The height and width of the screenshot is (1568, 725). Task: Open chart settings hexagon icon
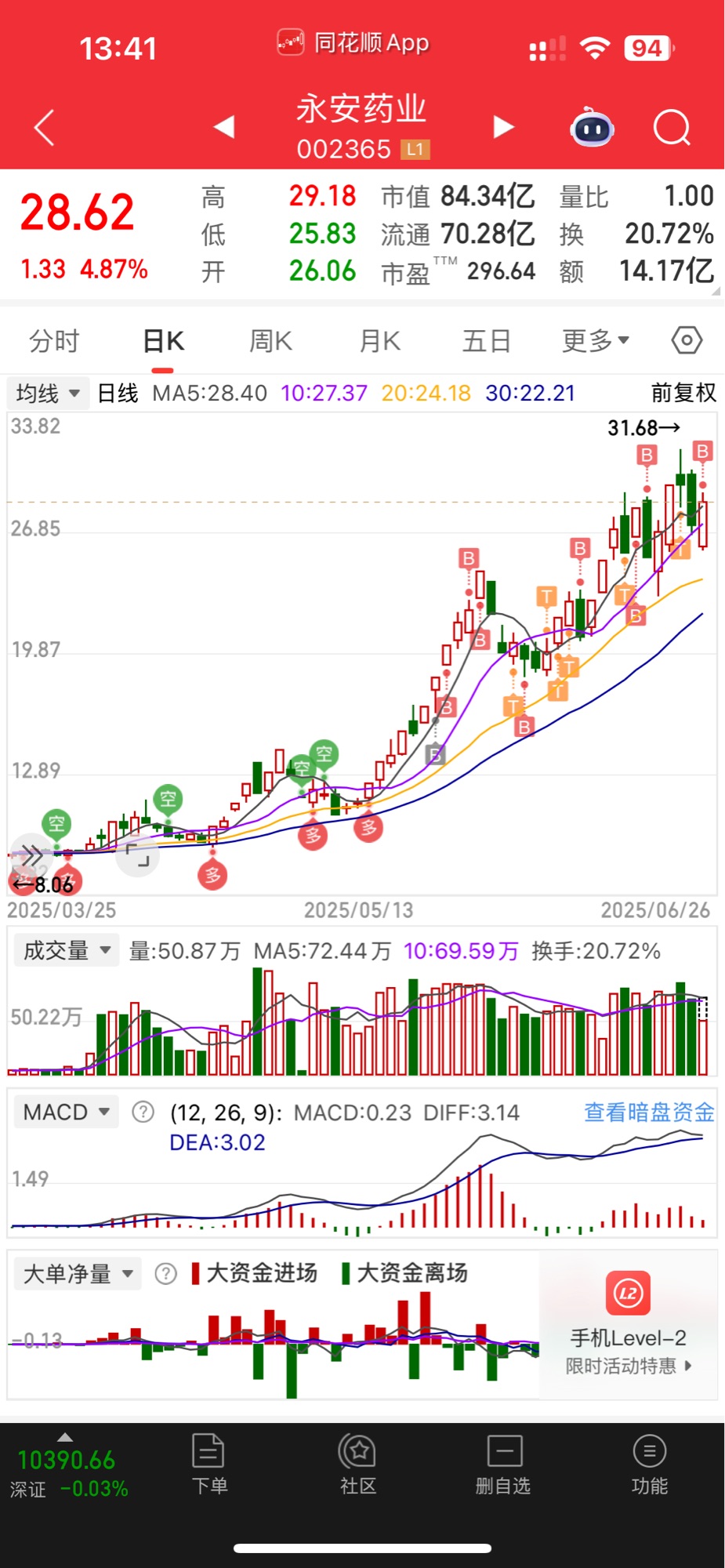[687, 341]
